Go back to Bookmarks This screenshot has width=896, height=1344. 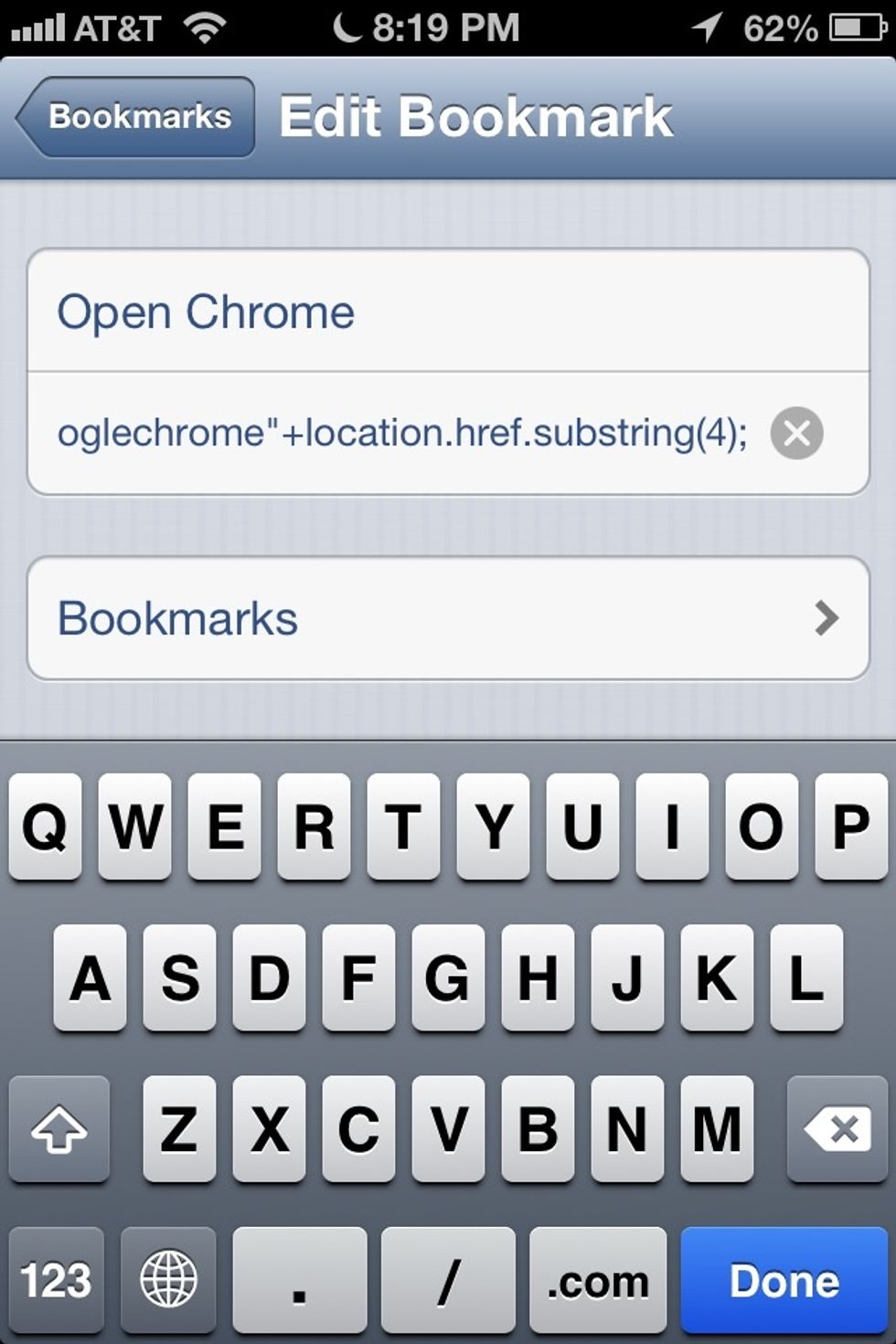point(135,117)
